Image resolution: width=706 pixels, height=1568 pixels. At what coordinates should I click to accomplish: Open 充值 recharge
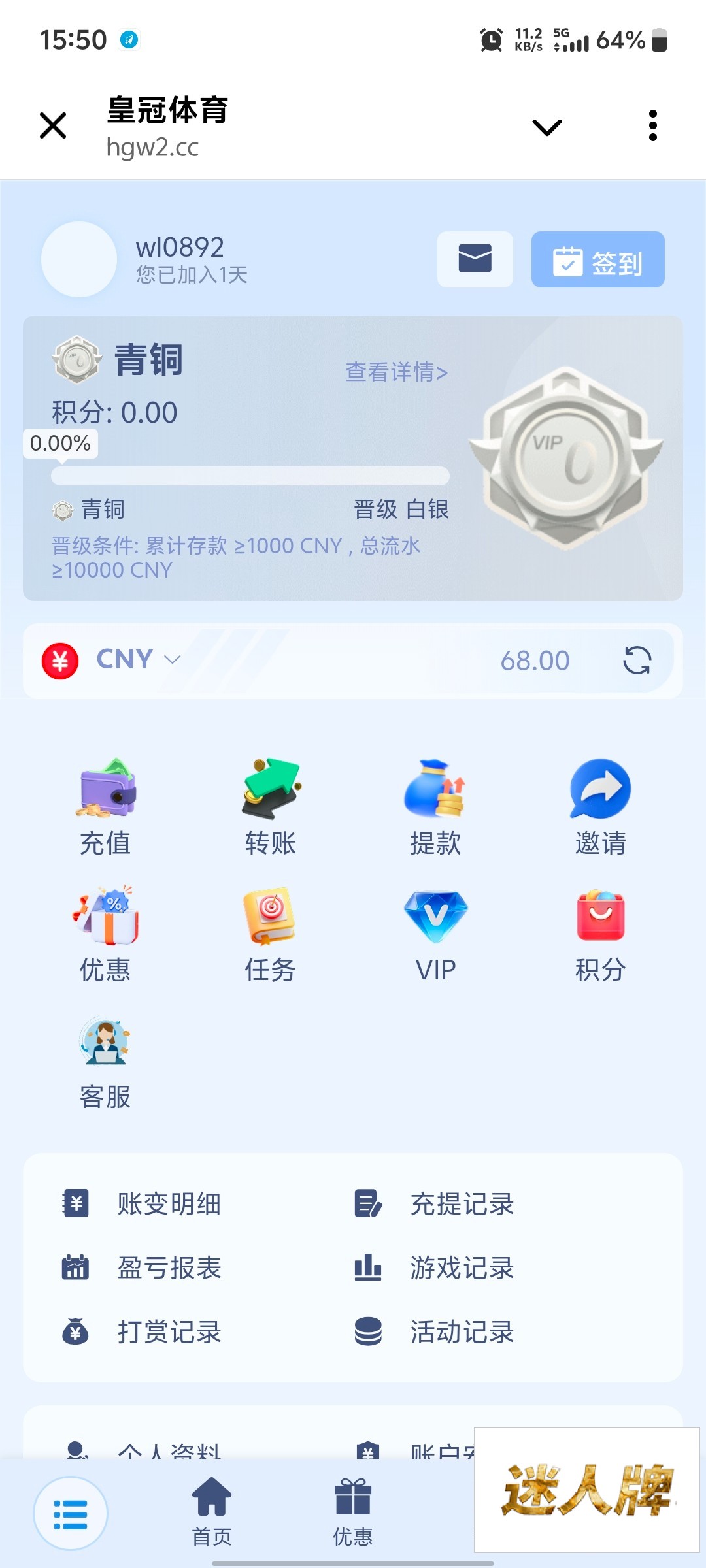tap(105, 807)
